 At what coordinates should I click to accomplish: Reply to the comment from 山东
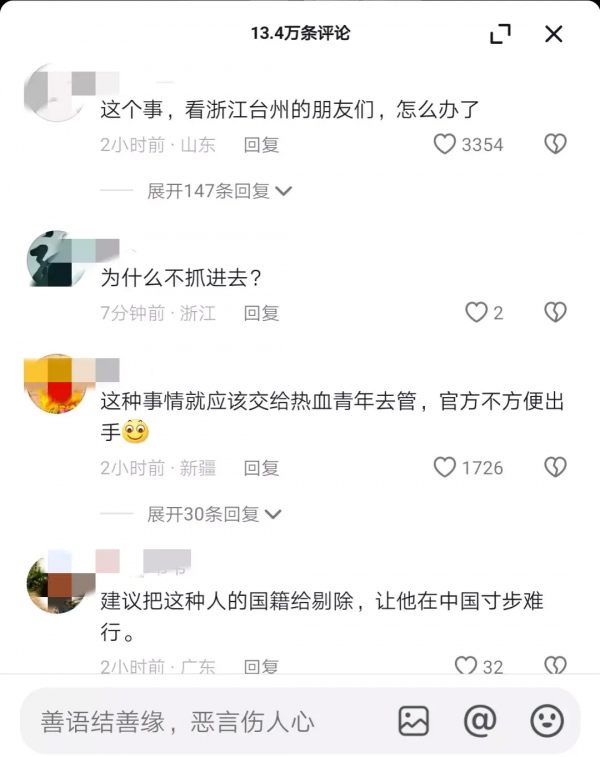[261, 145]
